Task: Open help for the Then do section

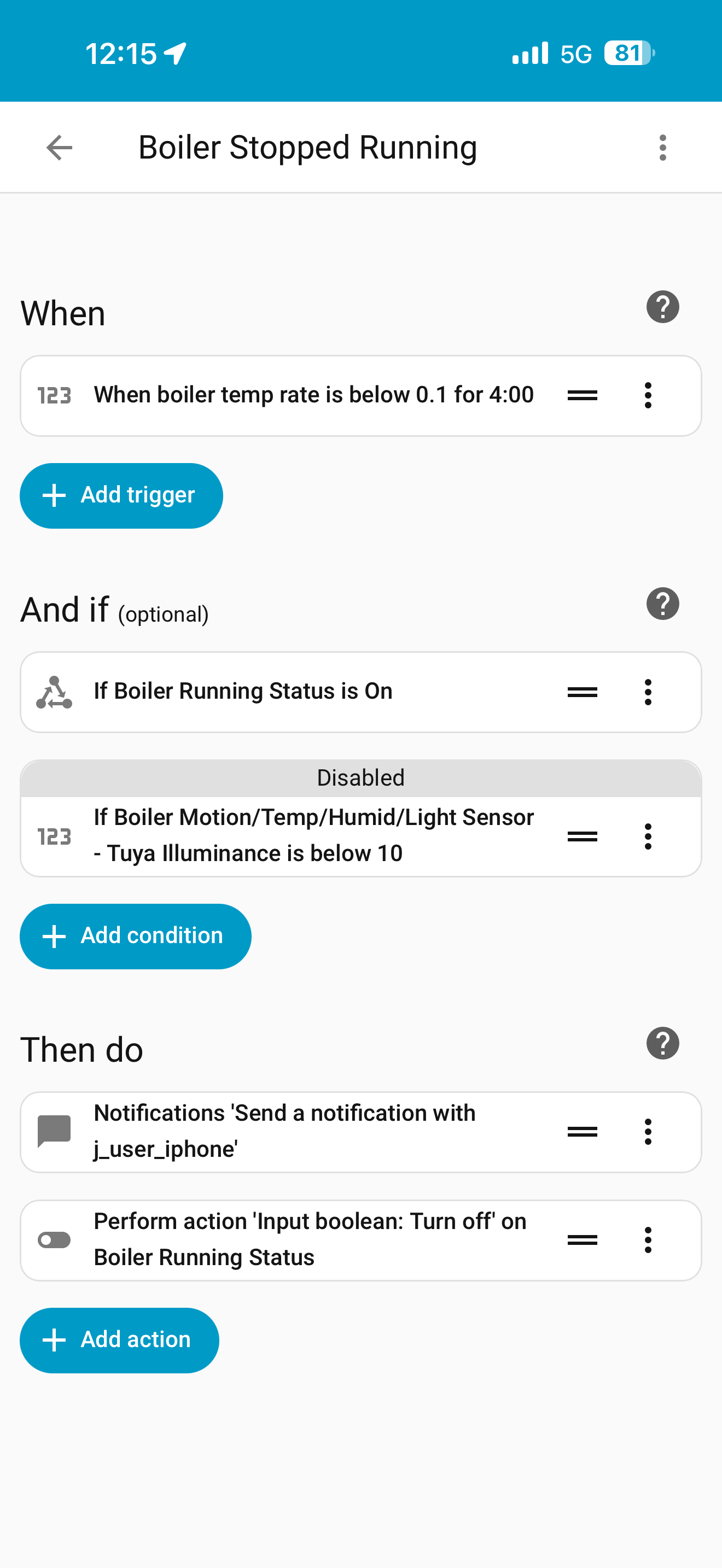Action: click(x=662, y=1043)
